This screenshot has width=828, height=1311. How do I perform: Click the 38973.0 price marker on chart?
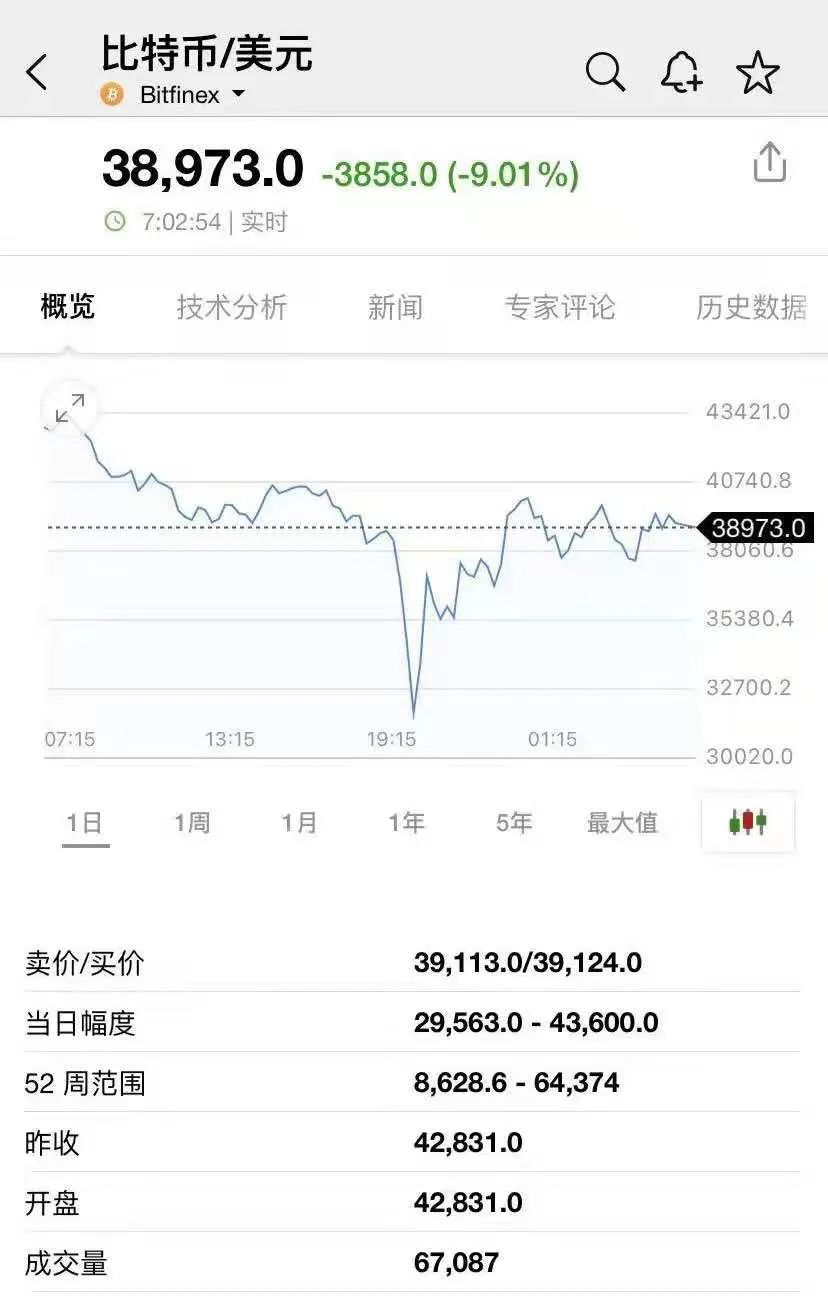point(761,528)
